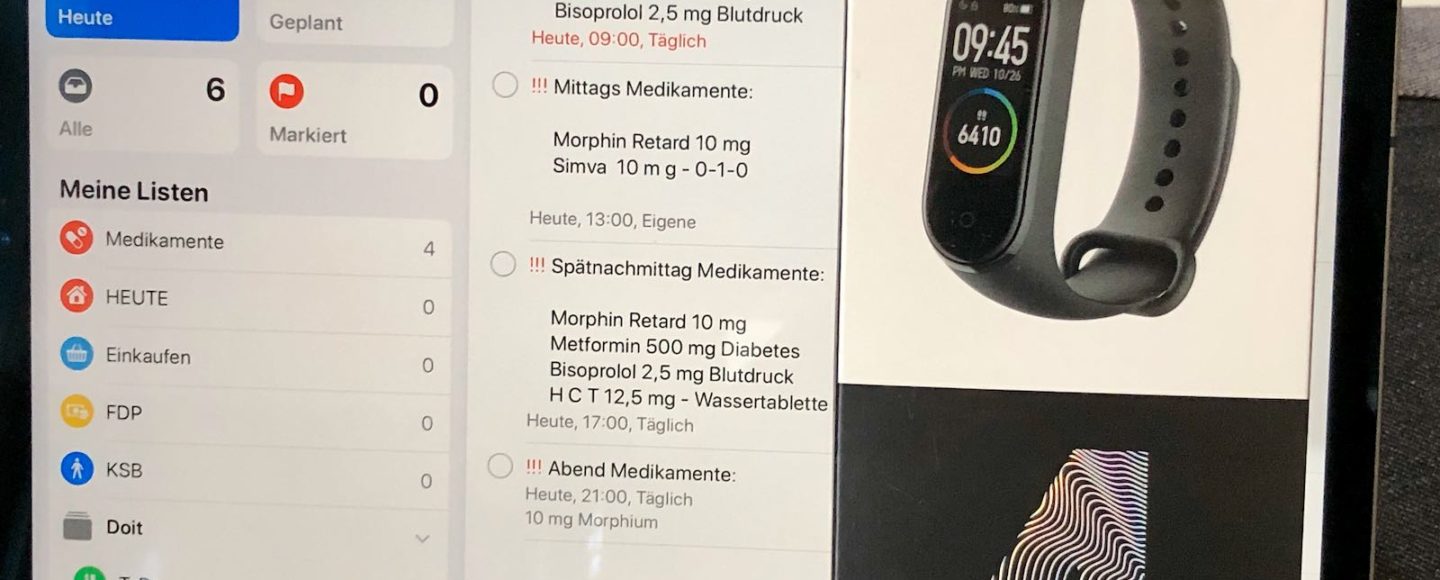Open the Markiert flagged card
This screenshot has height=580, width=1440.
click(355, 110)
